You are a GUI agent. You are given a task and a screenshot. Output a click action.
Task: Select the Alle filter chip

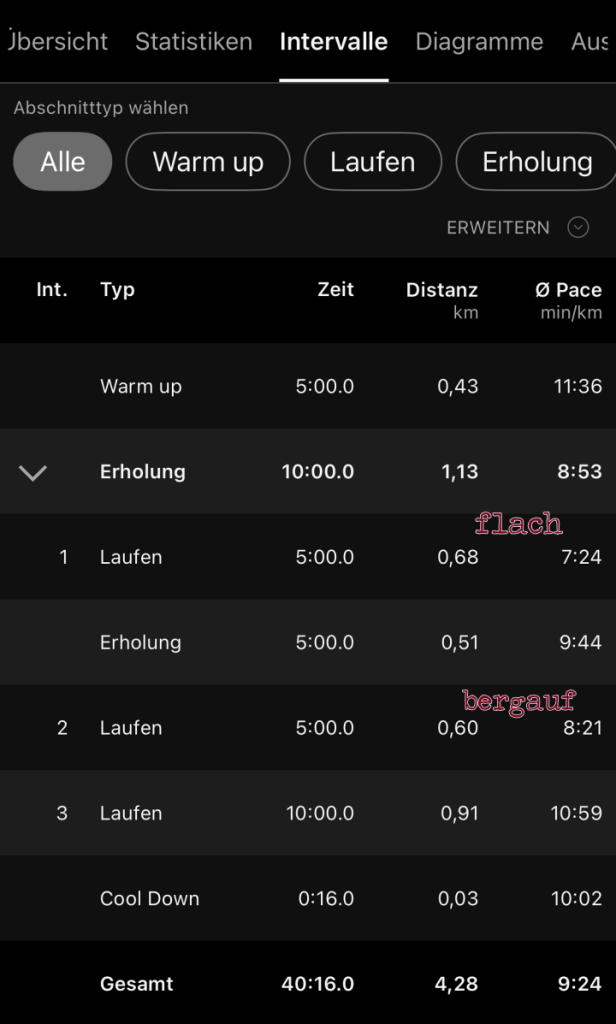pos(62,162)
